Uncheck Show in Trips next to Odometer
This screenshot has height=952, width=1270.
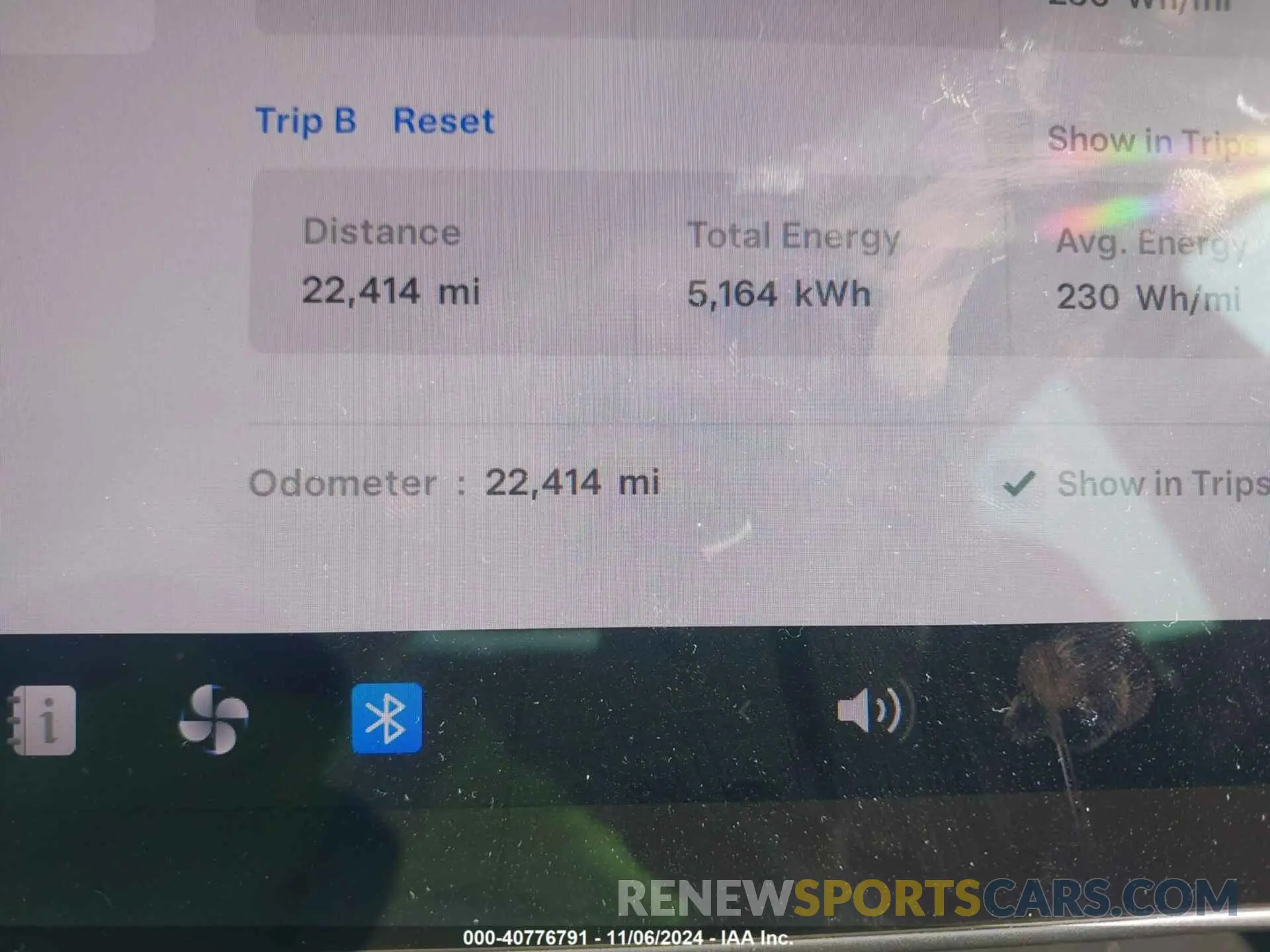click(x=1019, y=483)
